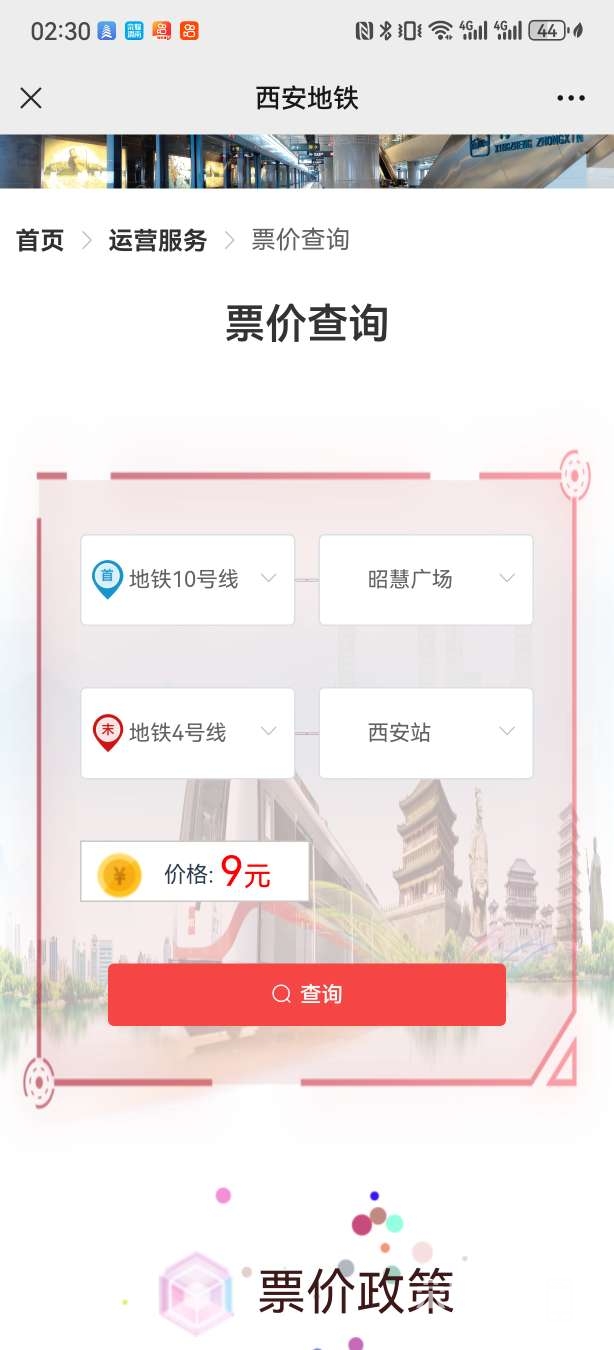Open the three-dot overflow menu
Image resolution: width=614 pixels, height=1350 pixels.
tap(570, 98)
